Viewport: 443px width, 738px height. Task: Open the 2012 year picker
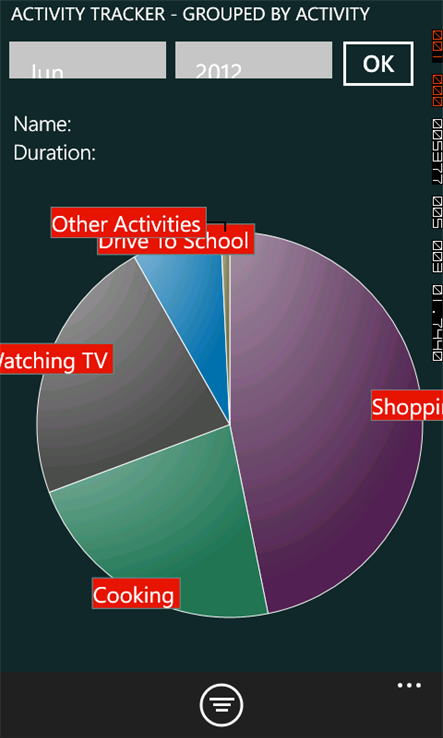pos(254,60)
